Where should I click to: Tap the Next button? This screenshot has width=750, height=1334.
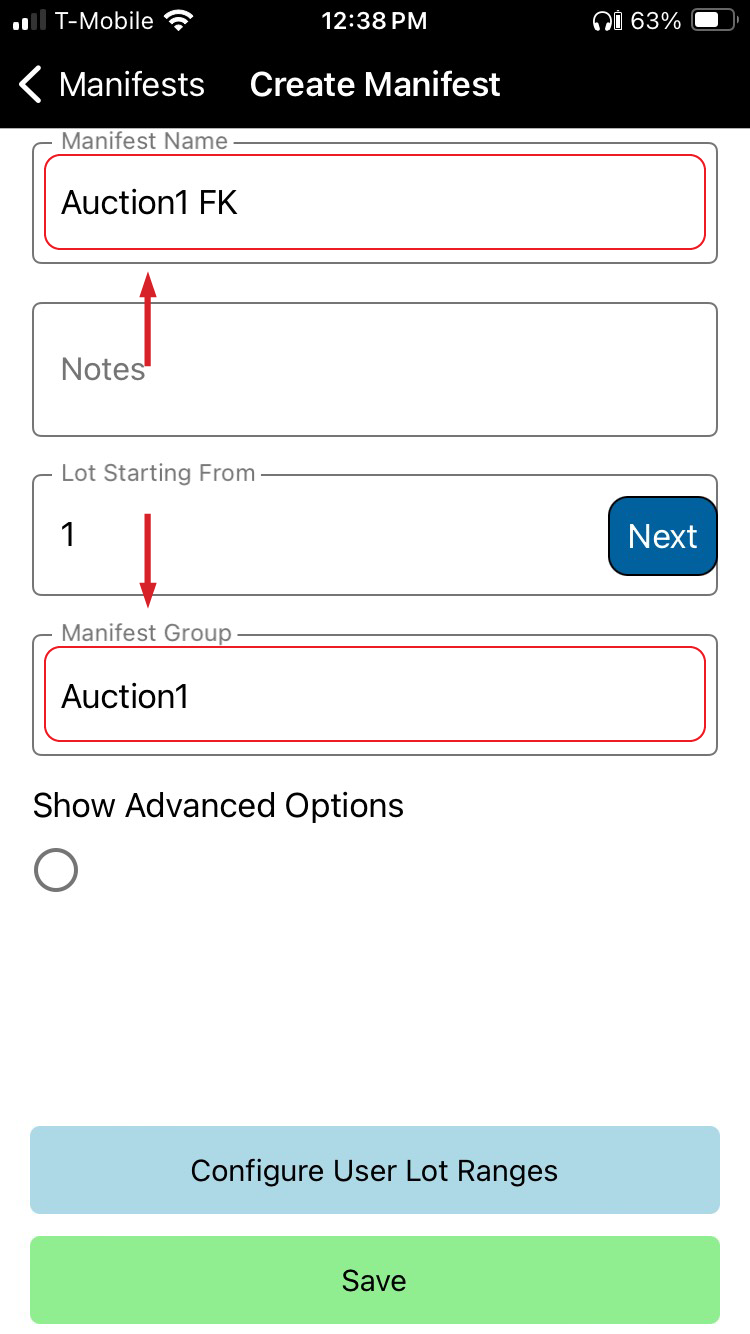point(662,536)
